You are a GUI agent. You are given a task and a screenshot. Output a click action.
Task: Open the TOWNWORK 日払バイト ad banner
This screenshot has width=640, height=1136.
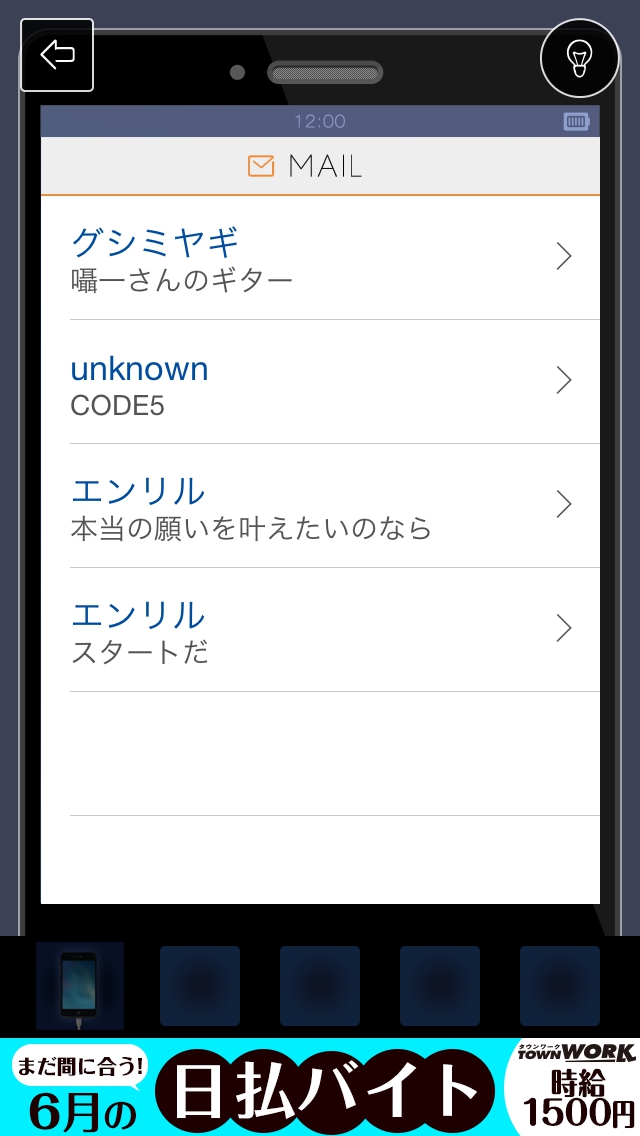(320, 1087)
